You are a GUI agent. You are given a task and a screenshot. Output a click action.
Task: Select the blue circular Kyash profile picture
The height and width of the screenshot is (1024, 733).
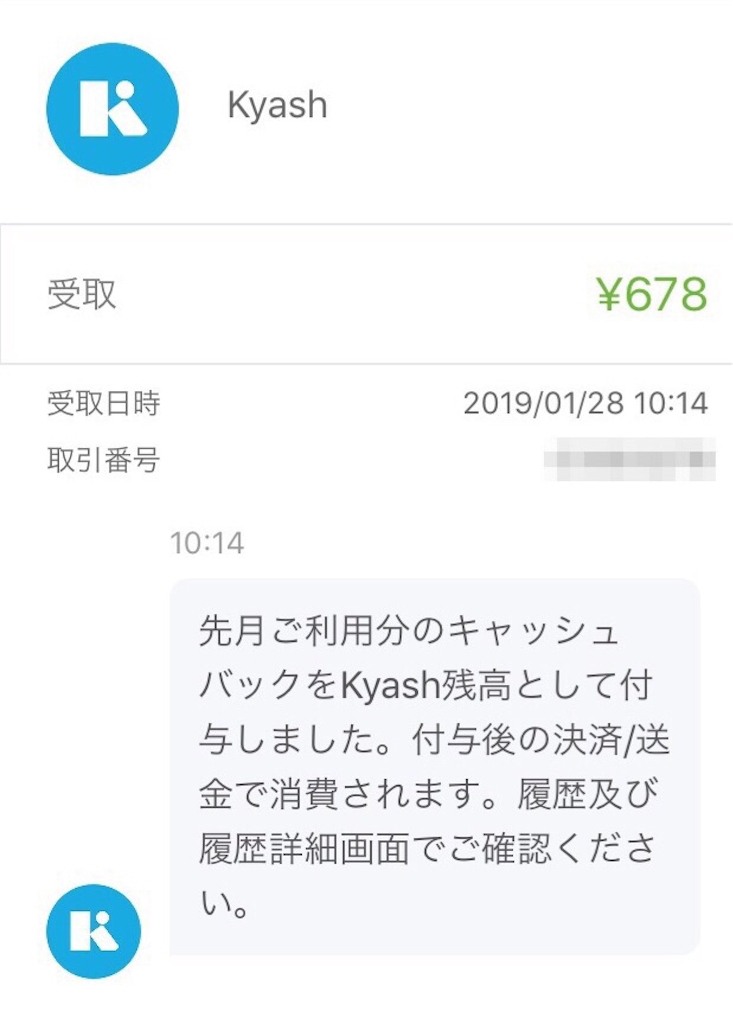[x=111, y=107]
